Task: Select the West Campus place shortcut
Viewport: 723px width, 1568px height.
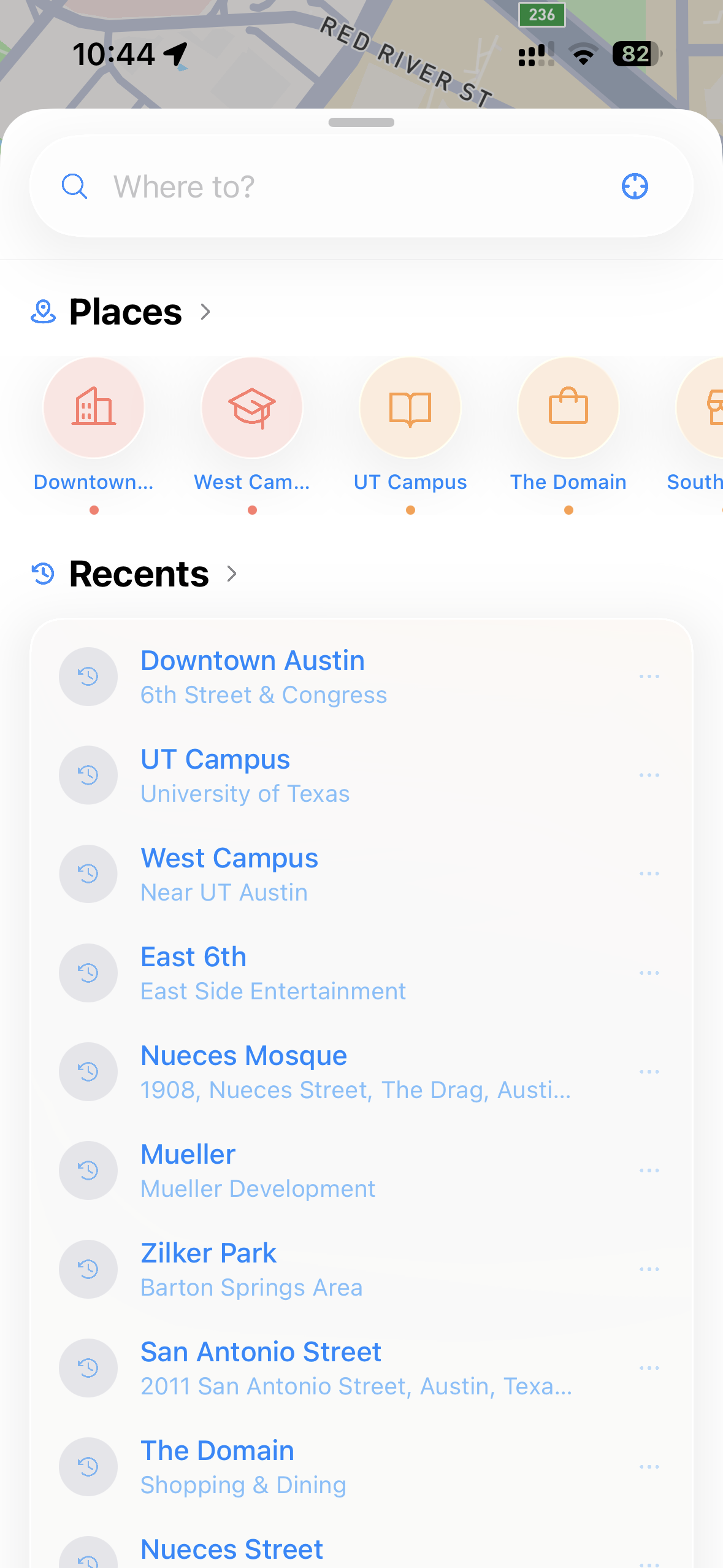Action: click(x=252, y=408)
